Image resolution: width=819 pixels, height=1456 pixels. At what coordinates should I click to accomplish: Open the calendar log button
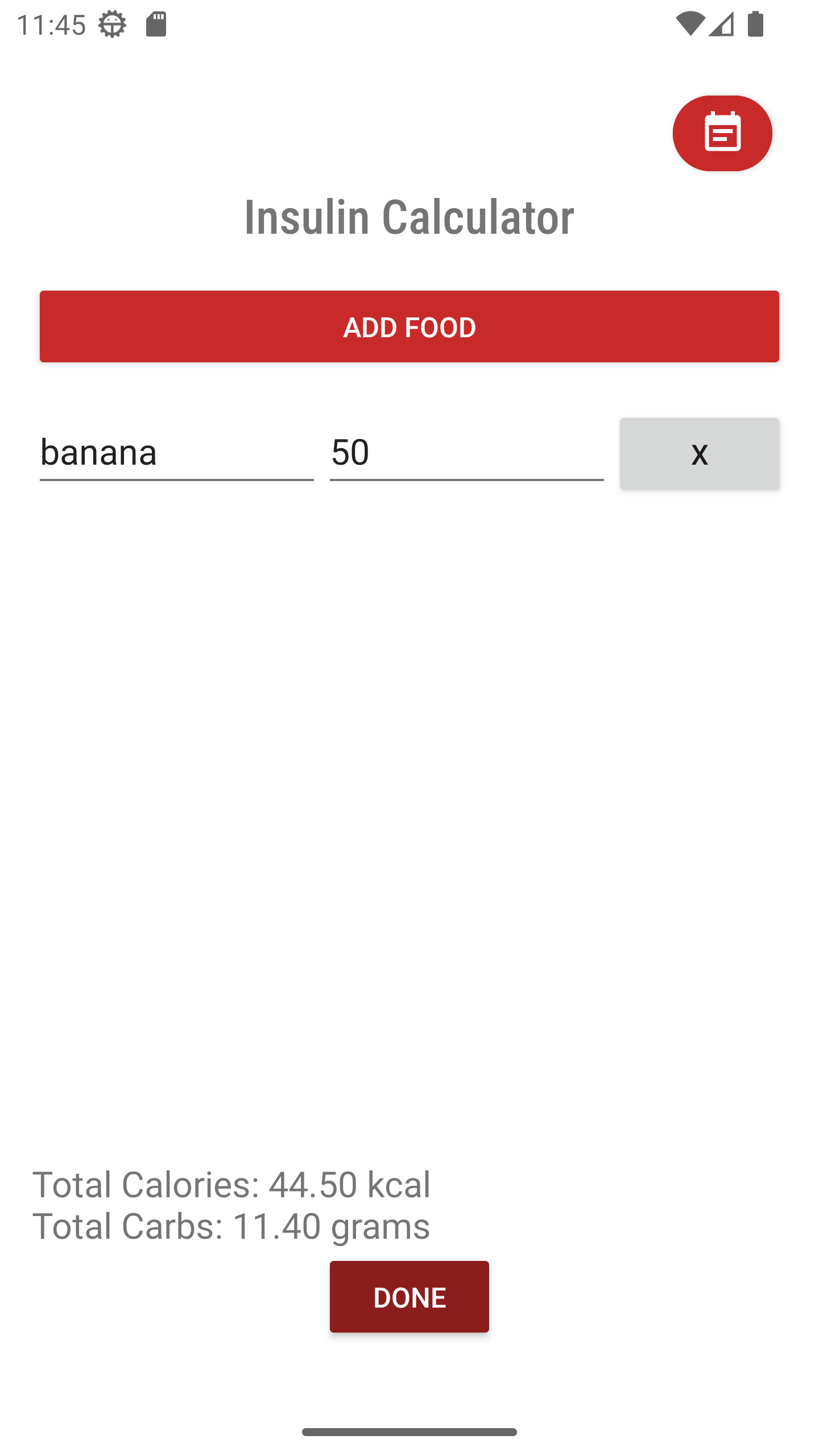point(722,133)
